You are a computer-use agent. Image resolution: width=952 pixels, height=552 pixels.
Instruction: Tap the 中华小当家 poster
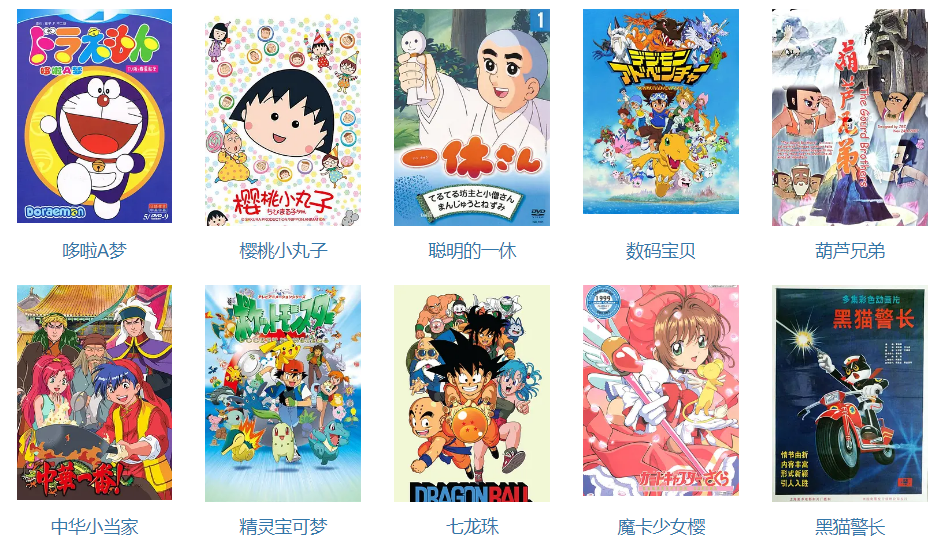(x=94, y=392)
